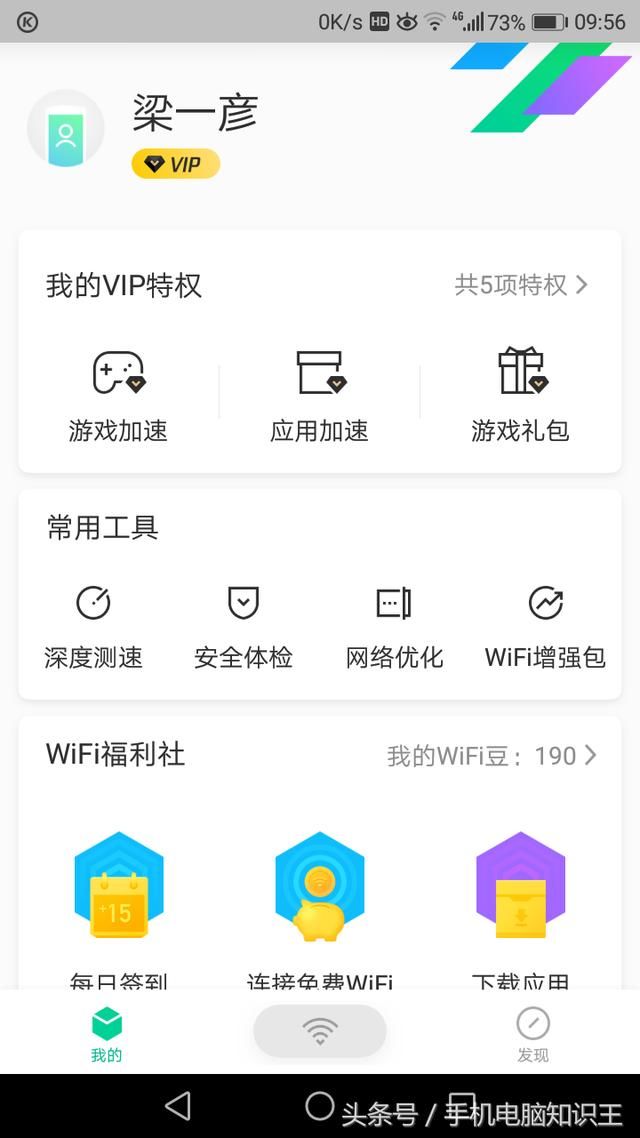Open 游戏加速 game acceleration
Screen dimensions: 640x1138
tap(118, 396)
